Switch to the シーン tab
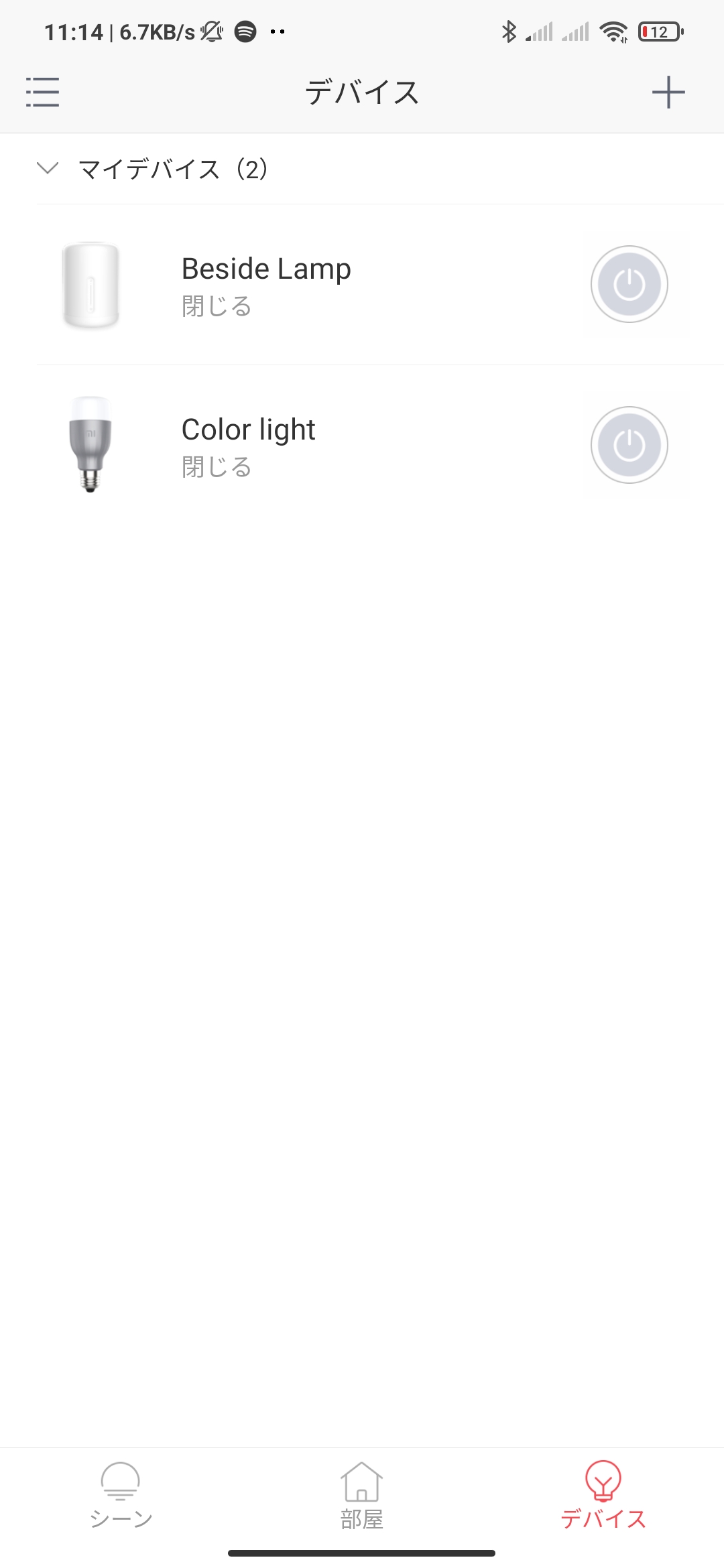This screenshot has height=1568, width=724. click(121, 1494)
